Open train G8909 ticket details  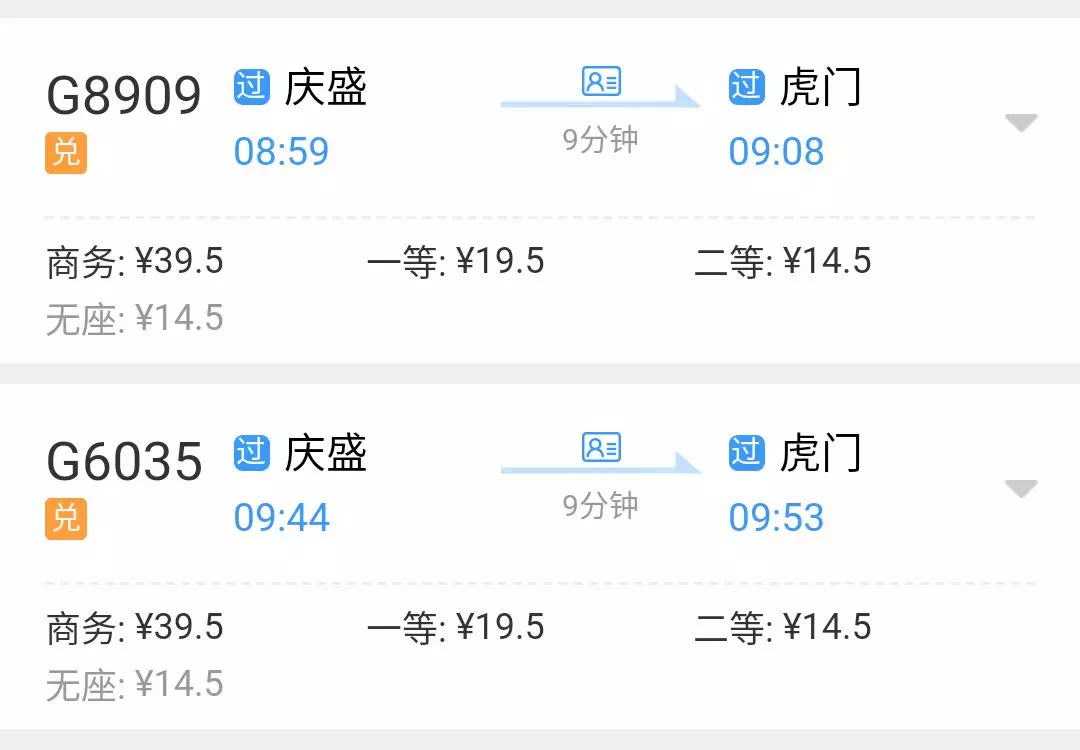124,96
